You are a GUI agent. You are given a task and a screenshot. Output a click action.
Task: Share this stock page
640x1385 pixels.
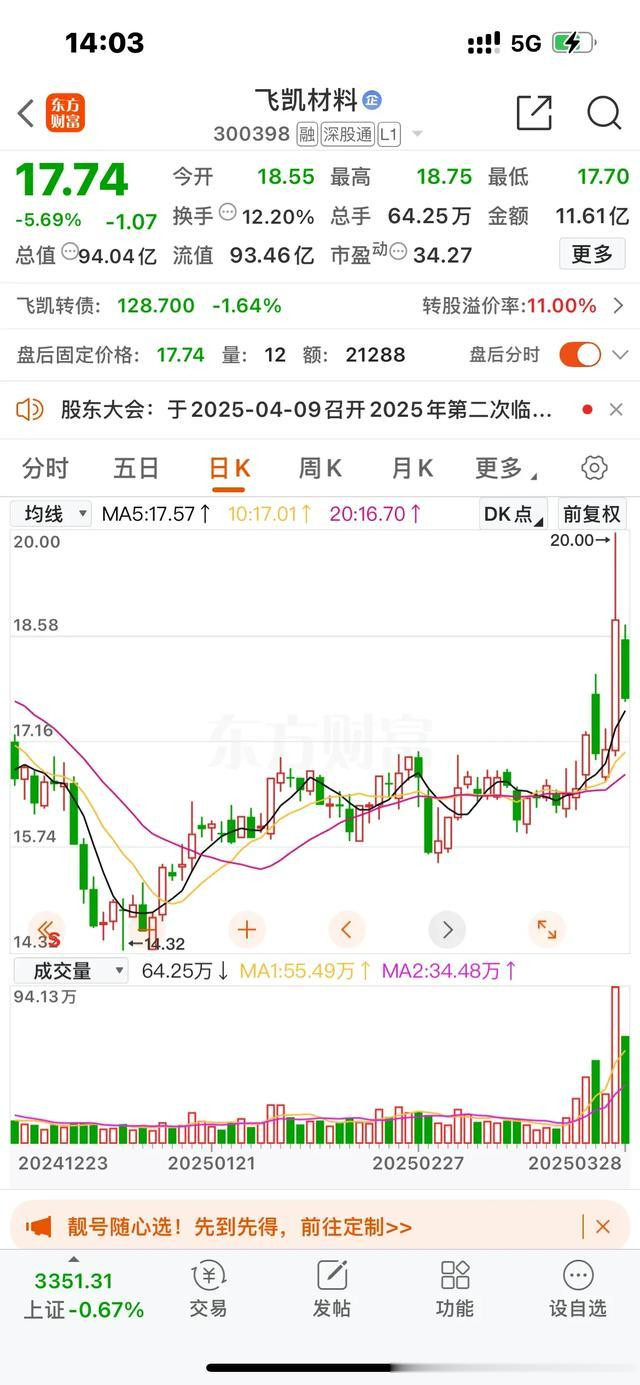click(x=534, y=113)
